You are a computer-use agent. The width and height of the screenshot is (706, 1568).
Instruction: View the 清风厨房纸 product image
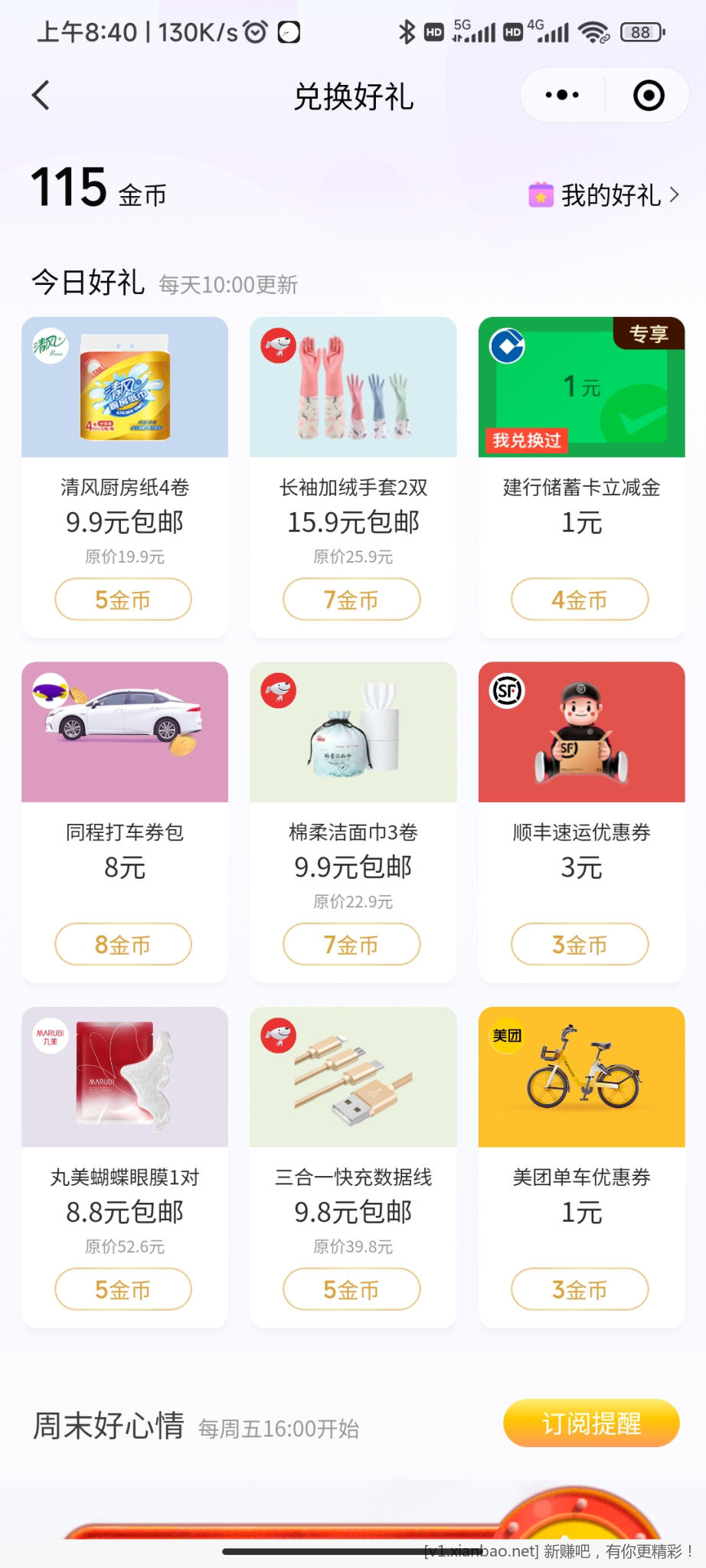pos(125,387)
